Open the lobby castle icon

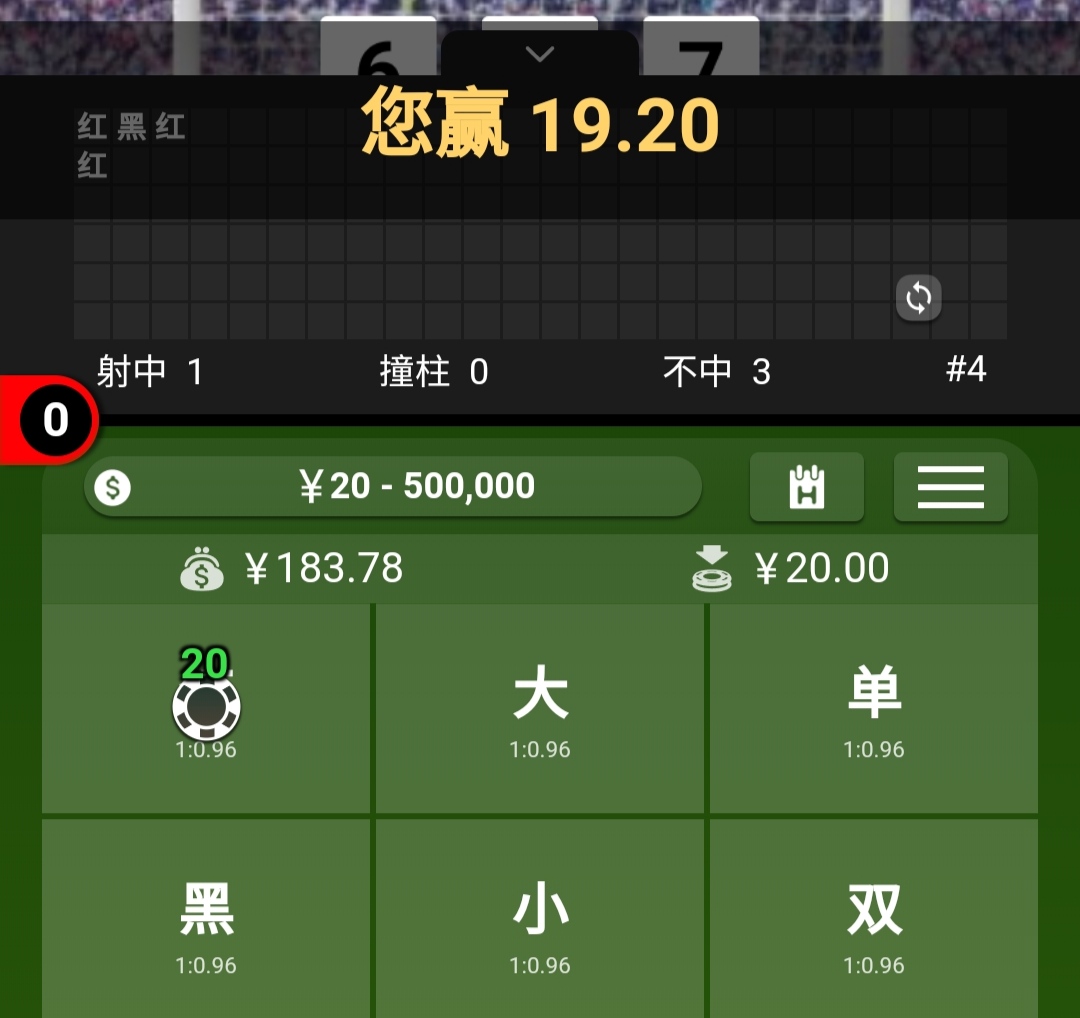tap(806, 487)
